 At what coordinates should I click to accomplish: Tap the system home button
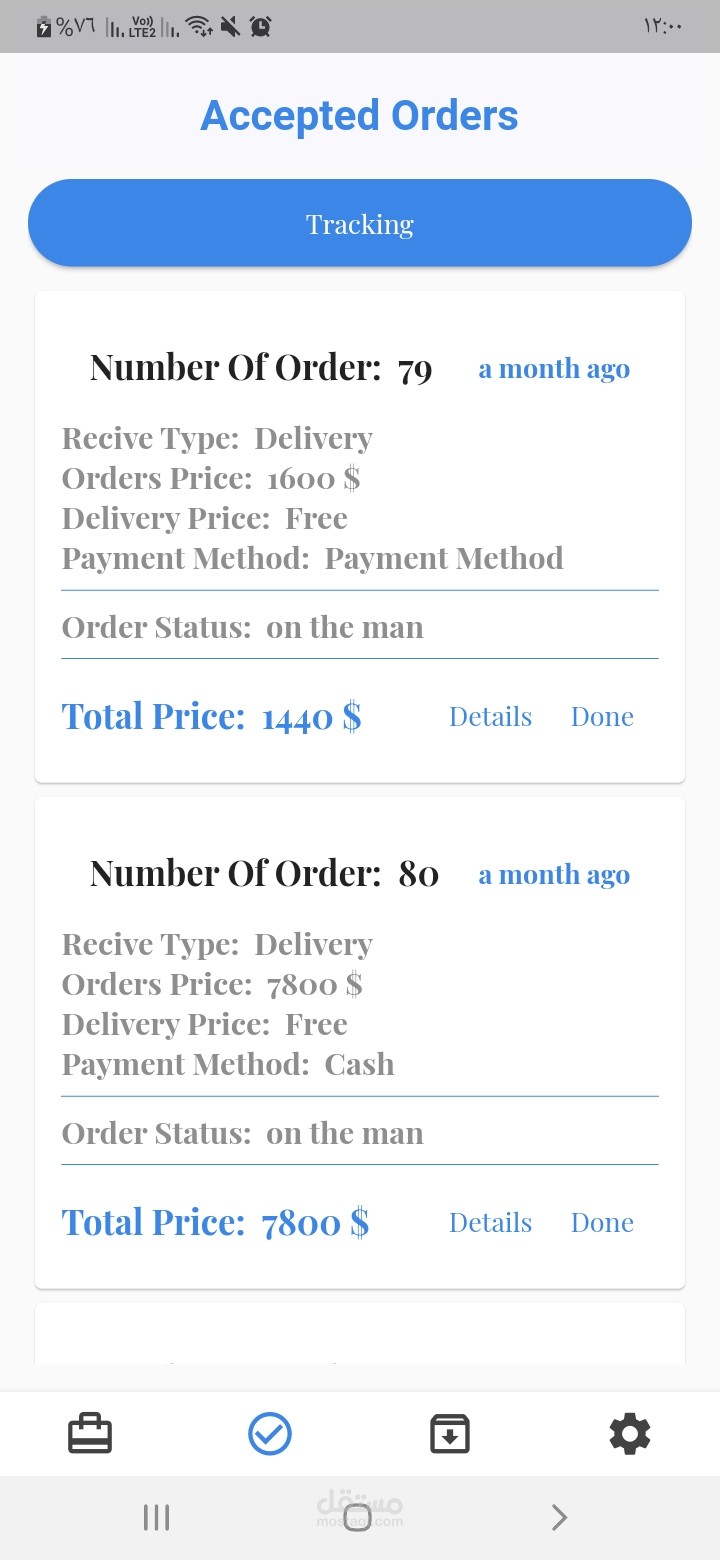point(358,1518)
